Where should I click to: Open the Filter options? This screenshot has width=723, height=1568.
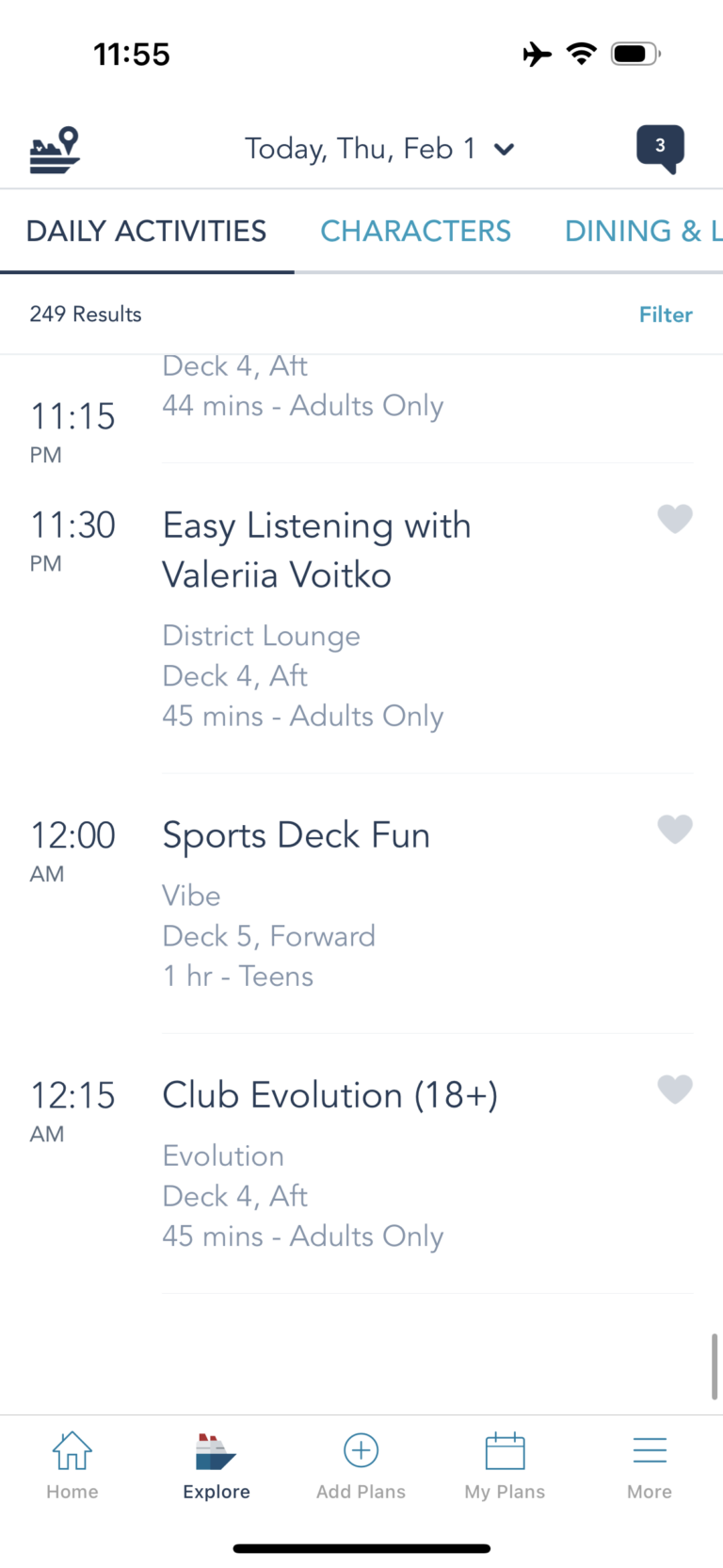(666, 314)
